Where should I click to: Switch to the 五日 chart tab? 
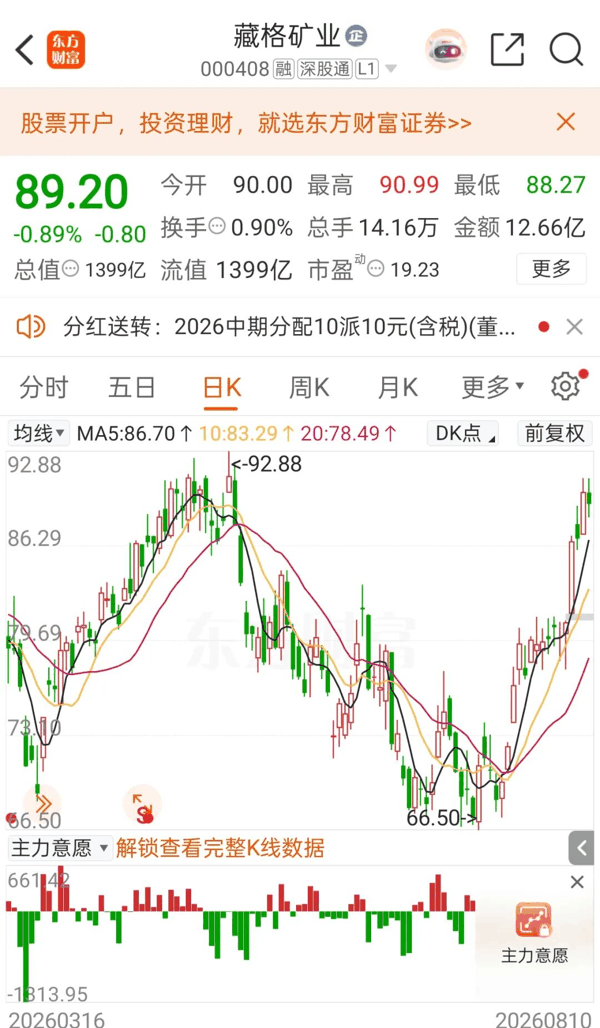coord(131,387)
